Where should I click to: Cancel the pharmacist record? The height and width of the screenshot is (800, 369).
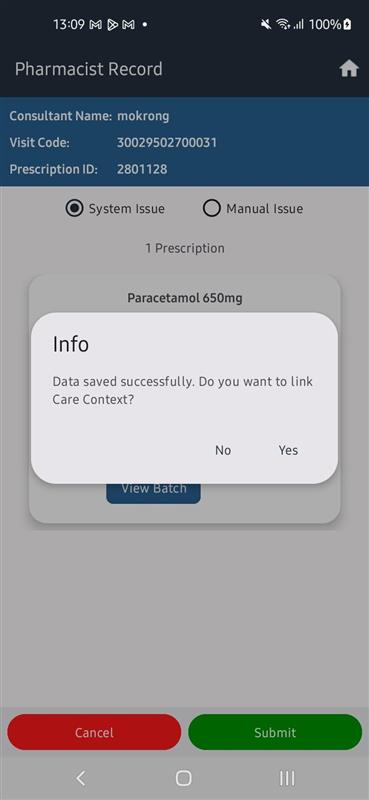click(94, 732)
